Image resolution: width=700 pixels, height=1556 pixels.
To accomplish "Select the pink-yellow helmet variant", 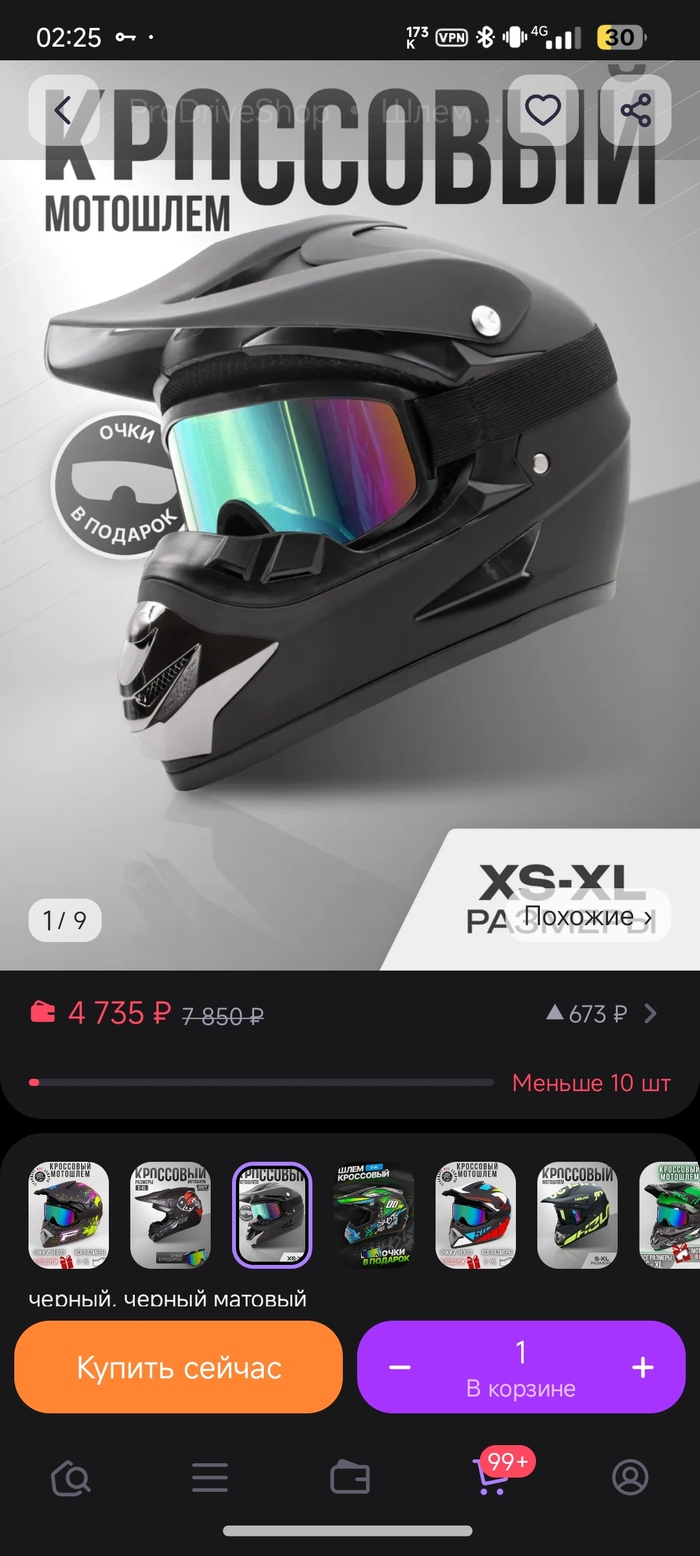I will click(68, 1215).
